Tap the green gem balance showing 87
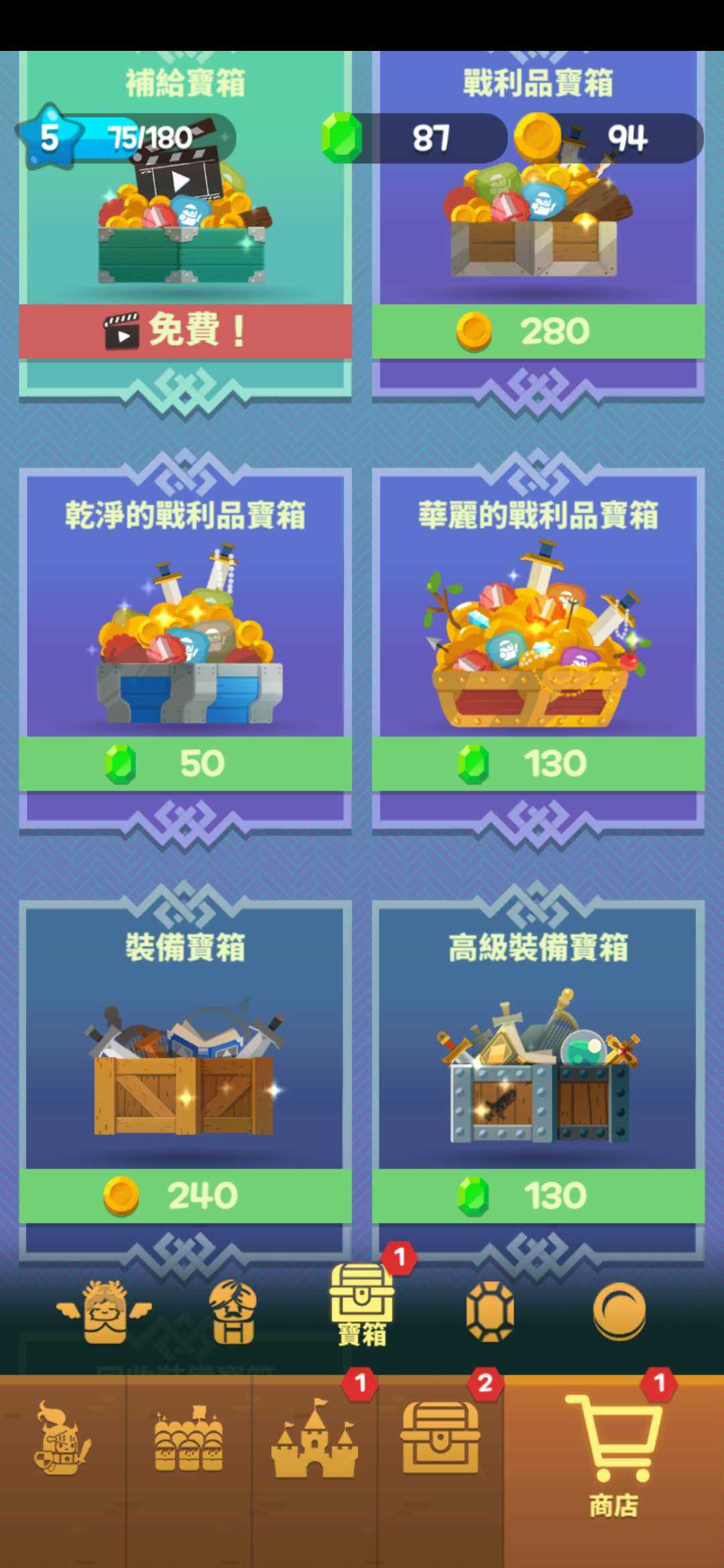 coord(416,138)
